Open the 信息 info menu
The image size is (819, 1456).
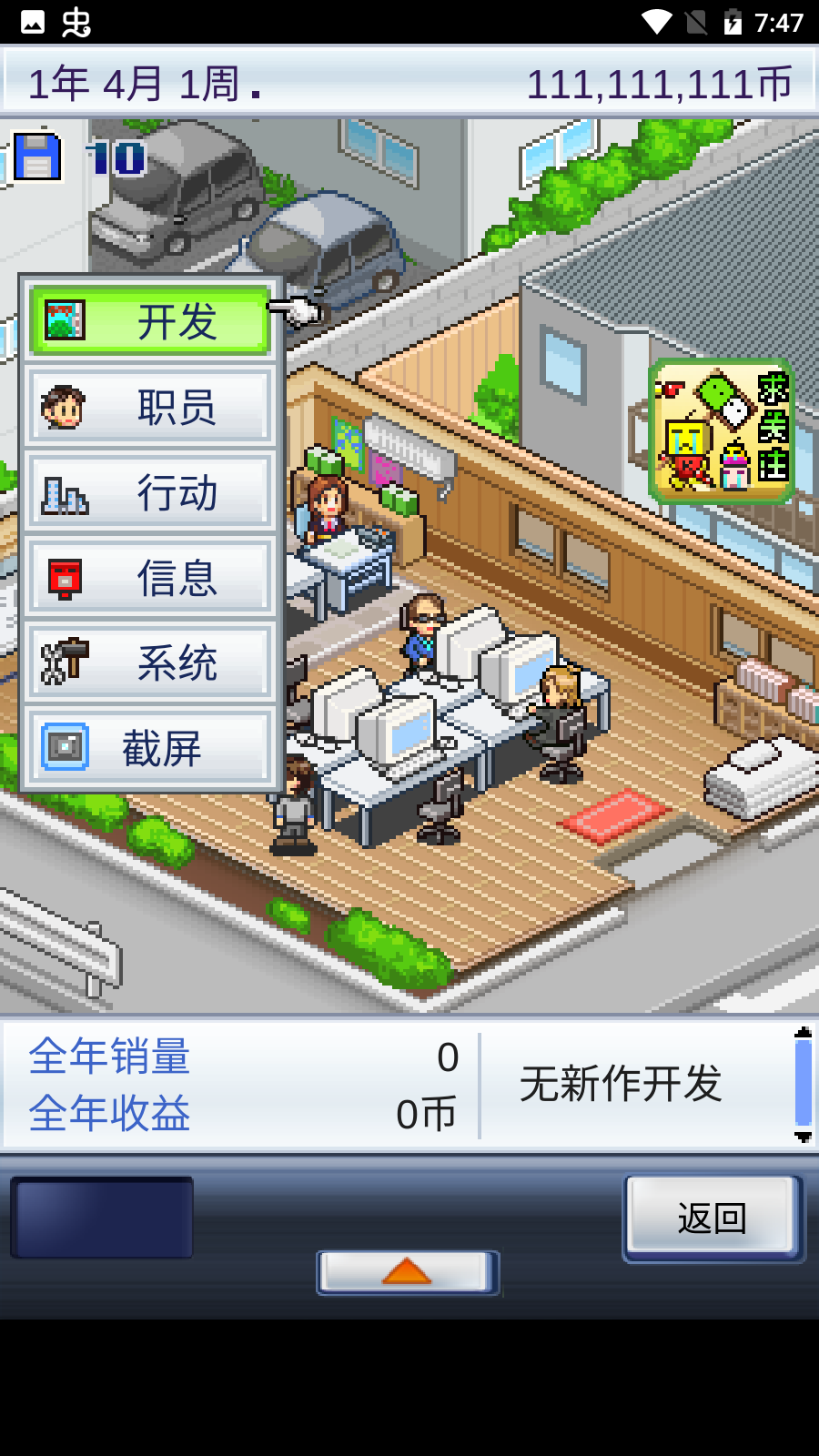click(x=150, y=578)
